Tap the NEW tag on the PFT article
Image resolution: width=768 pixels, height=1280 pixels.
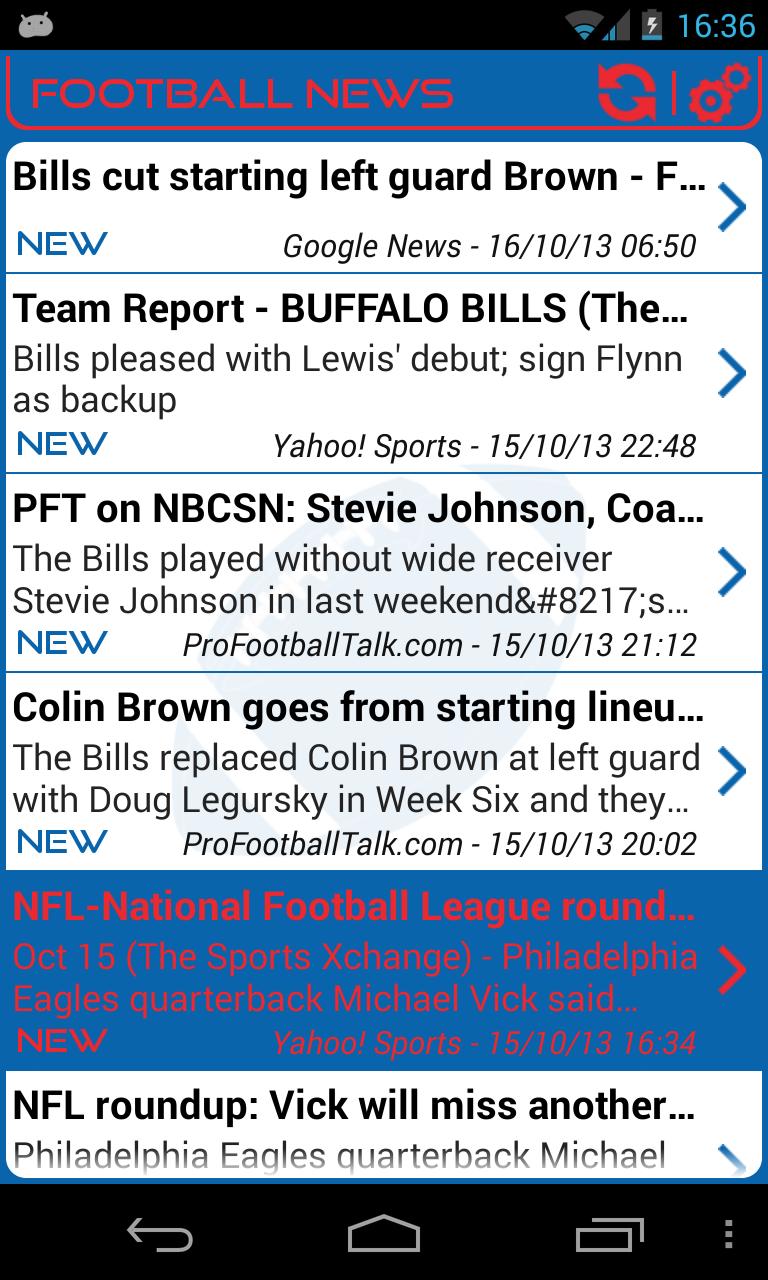pos(62,643)
